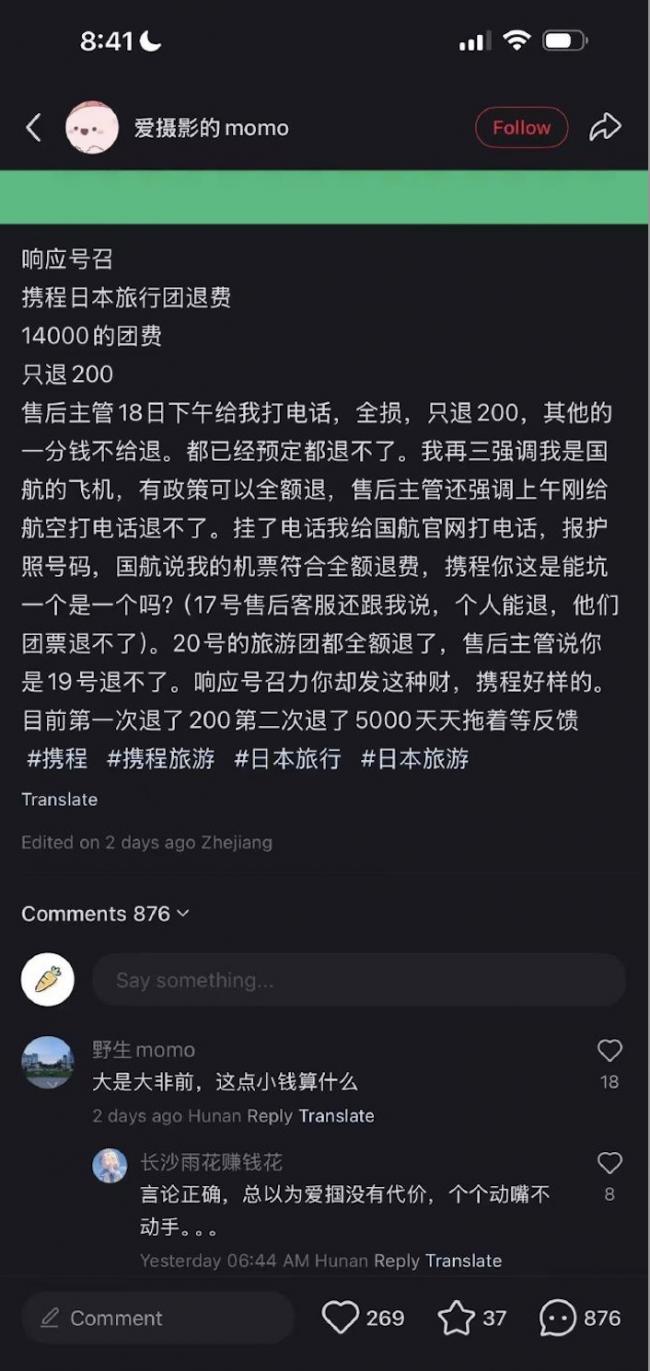The image size is (650, 1371).
Task: Open the 876 comments bubble icon
Action: pos(558,1318)
